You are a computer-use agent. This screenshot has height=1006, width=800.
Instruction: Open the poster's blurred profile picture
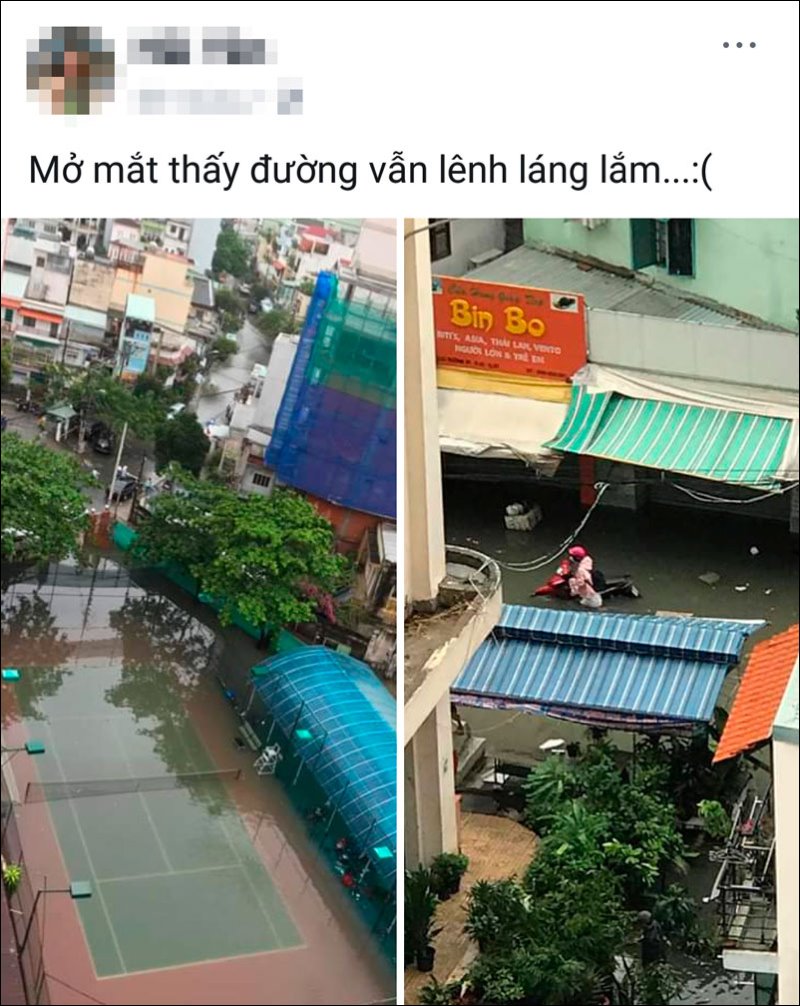(70, 69)
